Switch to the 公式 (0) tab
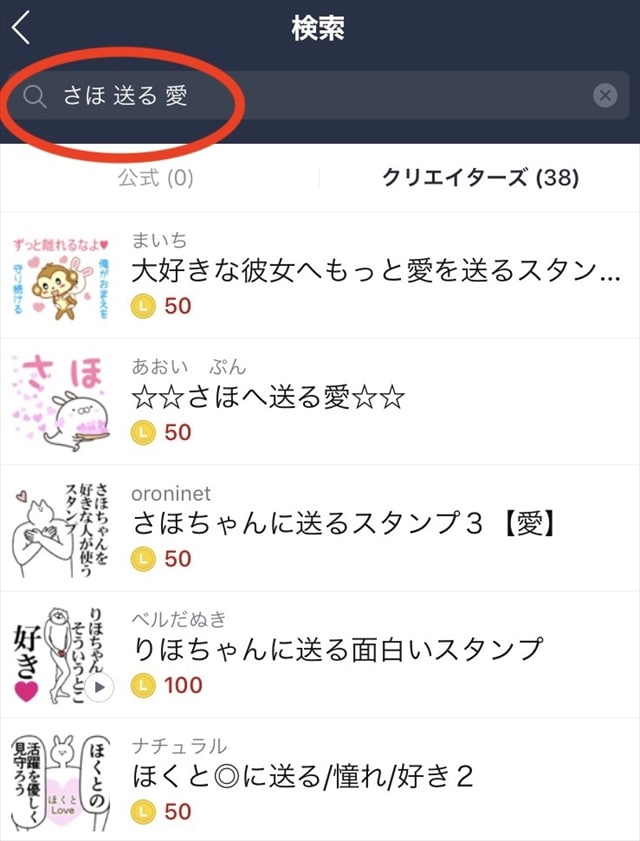 tap(155, 178)
